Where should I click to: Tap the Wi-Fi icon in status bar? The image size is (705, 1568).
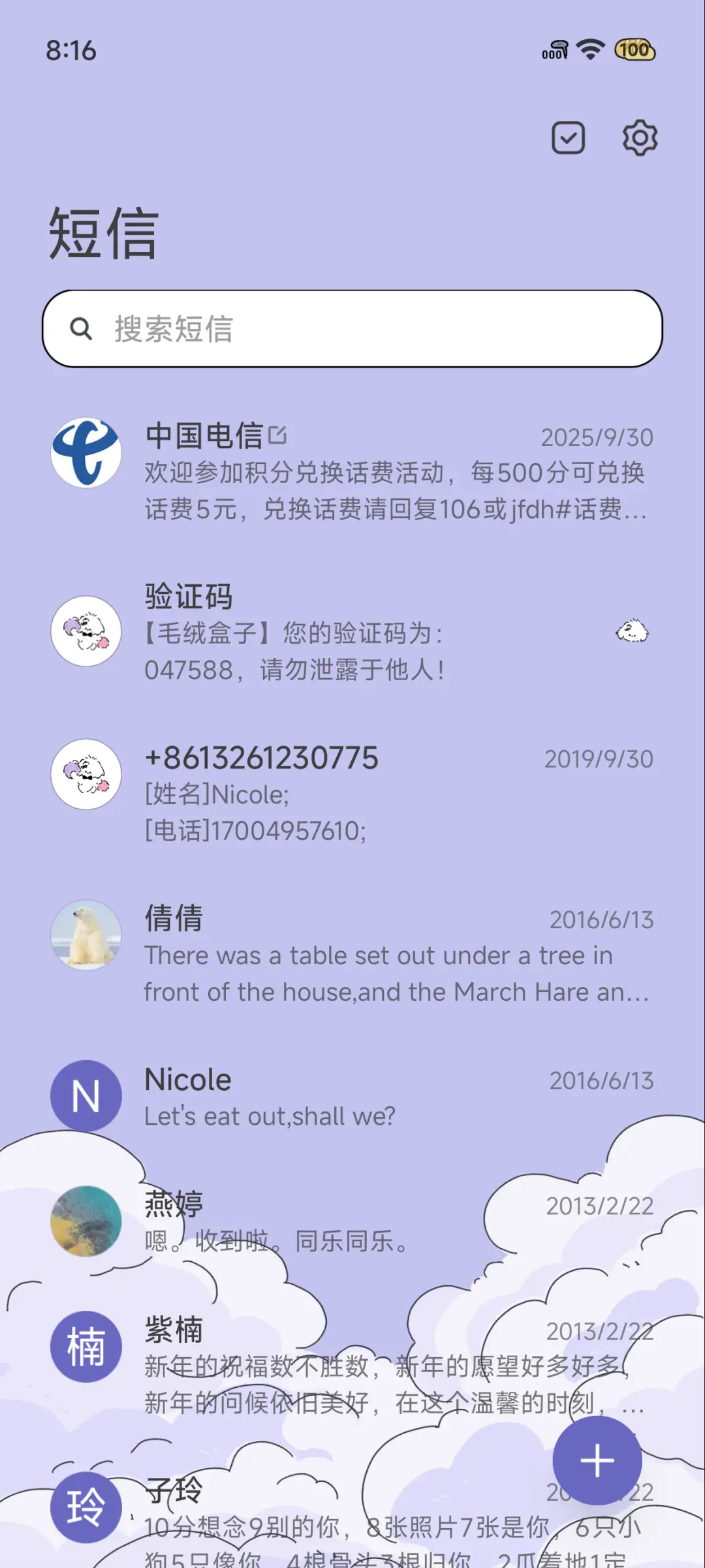pyautogui.click(x=589, y=50)
